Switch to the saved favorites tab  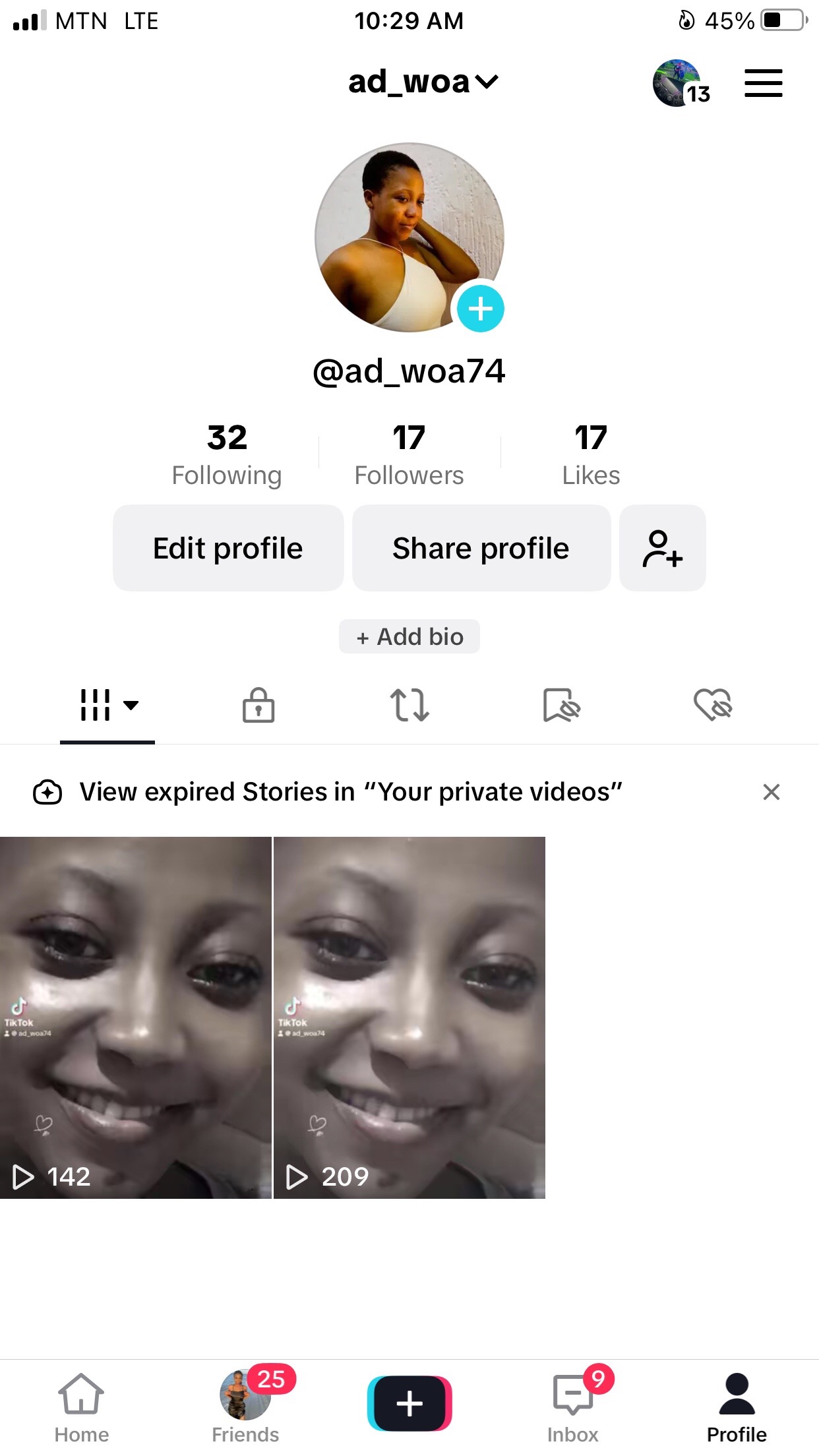pyautogui.click(x=561, y=705)
